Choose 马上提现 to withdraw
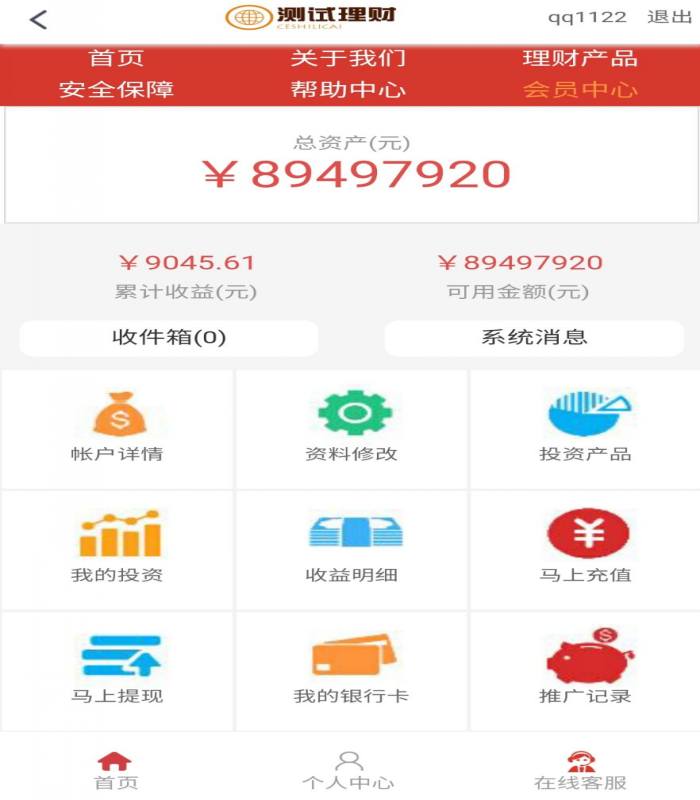The height and width of the screenshot is (800, 700). (117, 670)
